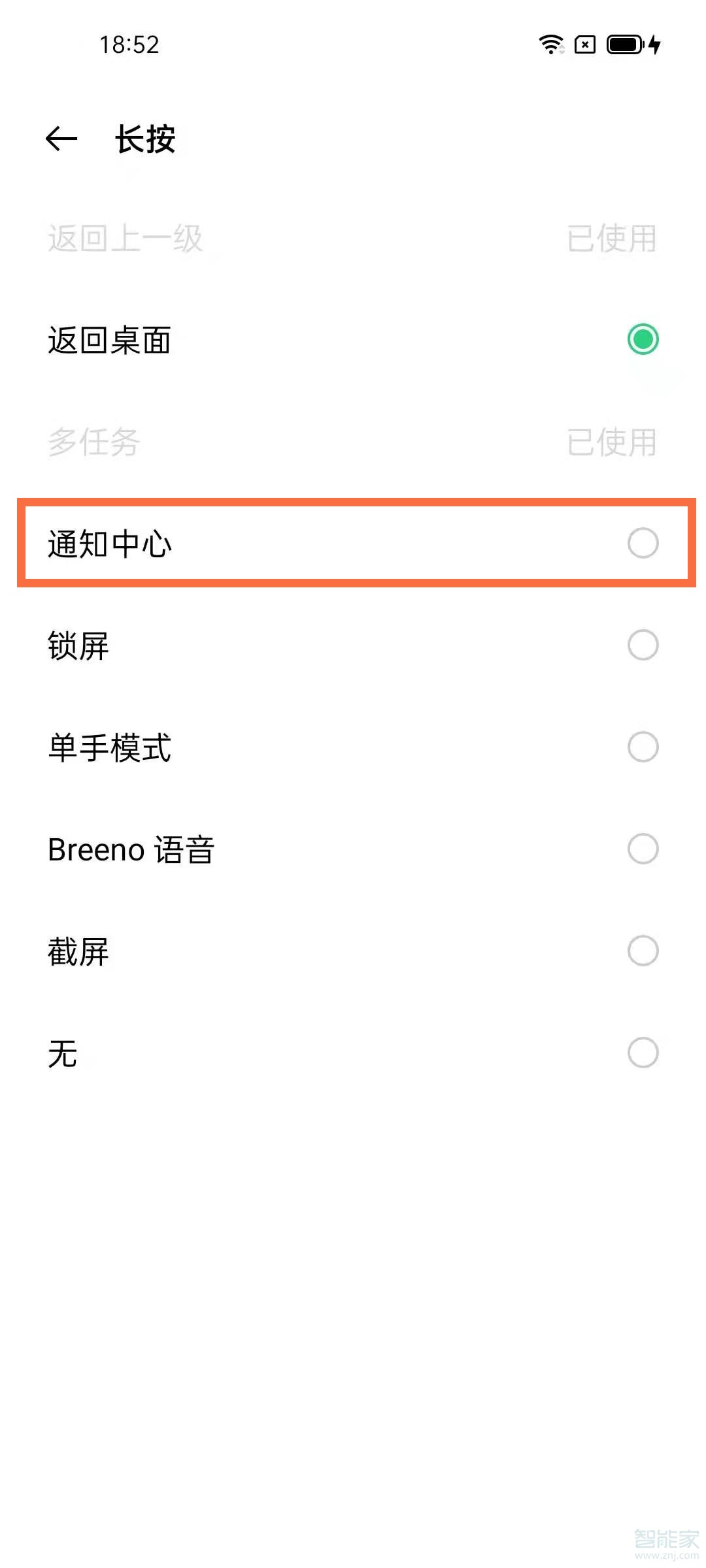
Task: Click the charging bolt icon
Action: (x=654, y=44)
